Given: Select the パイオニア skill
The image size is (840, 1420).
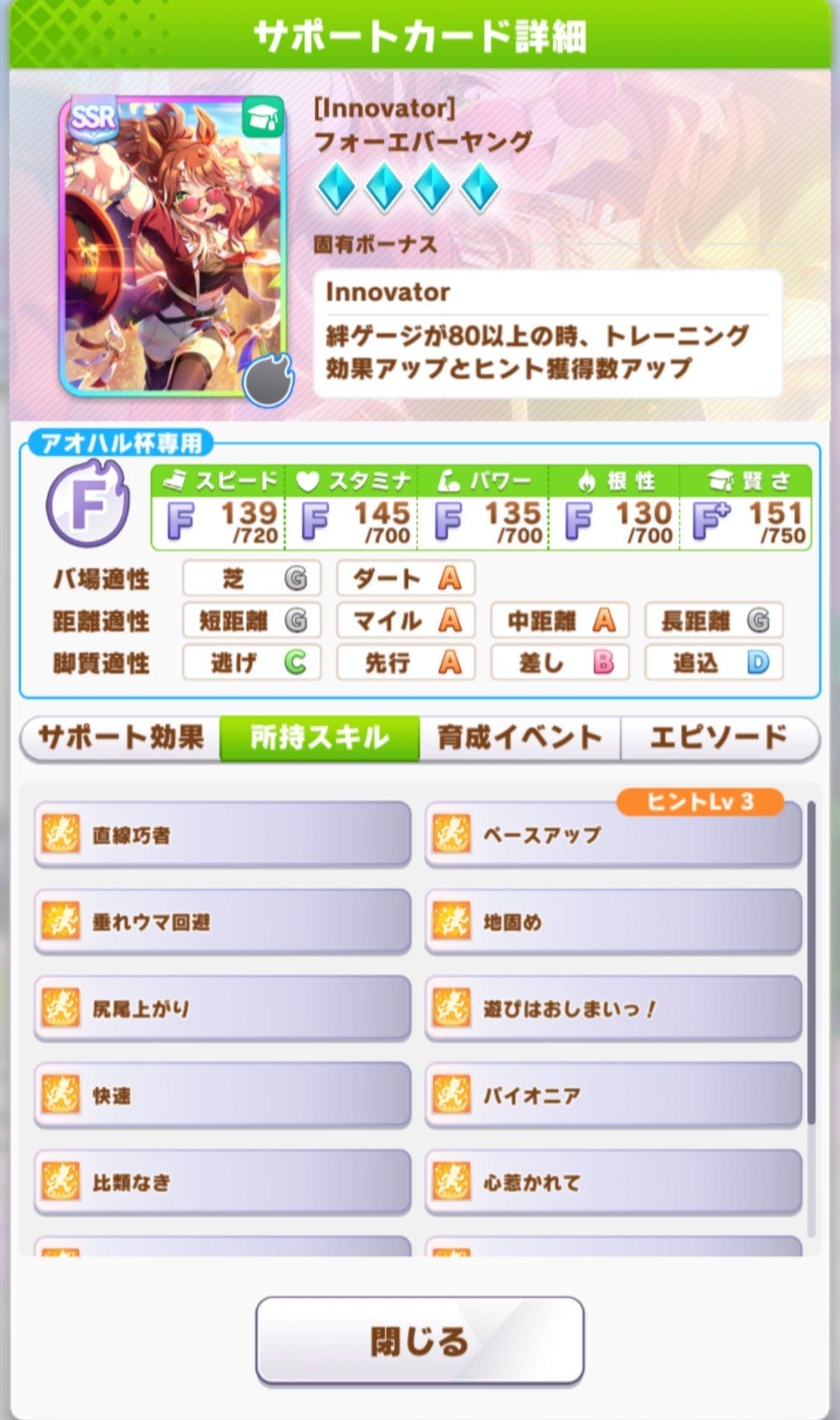Looking at the screenshot, I should tap(613, 1096).
